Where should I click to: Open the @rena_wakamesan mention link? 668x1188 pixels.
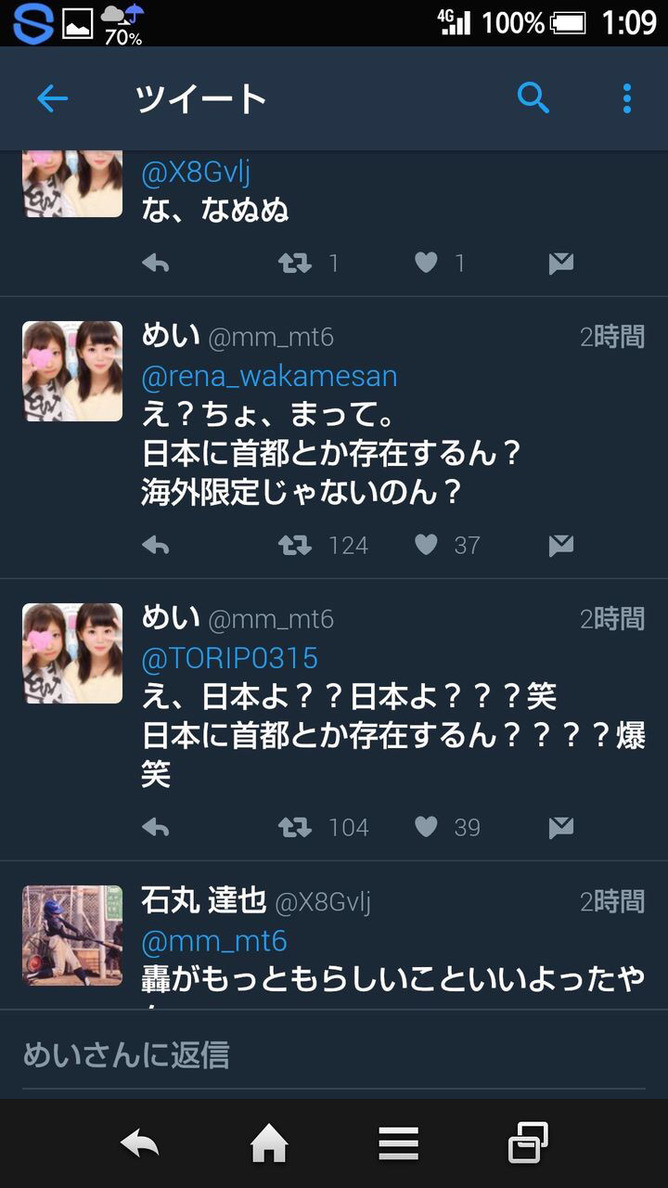pyautogui.click(x=269, y=377)
